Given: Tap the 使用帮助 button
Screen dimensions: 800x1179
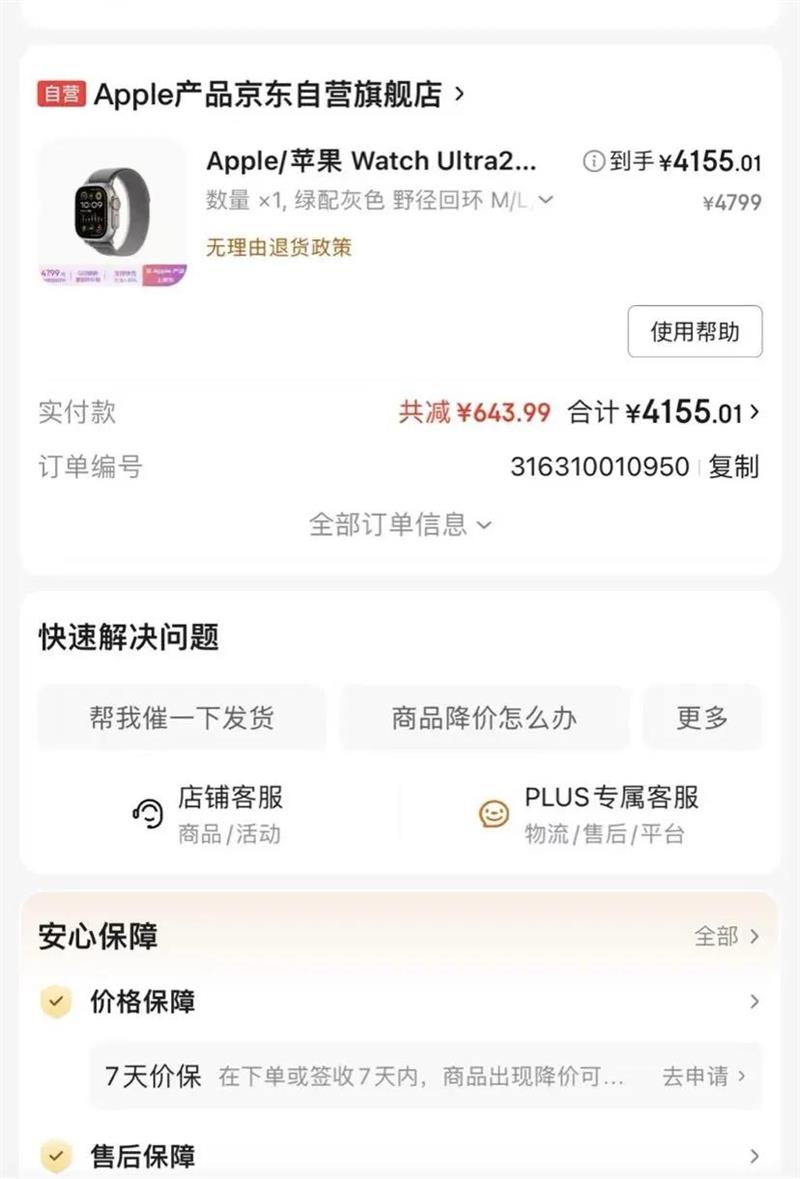Looking at the screenshot, I should (x=695, y=332).
